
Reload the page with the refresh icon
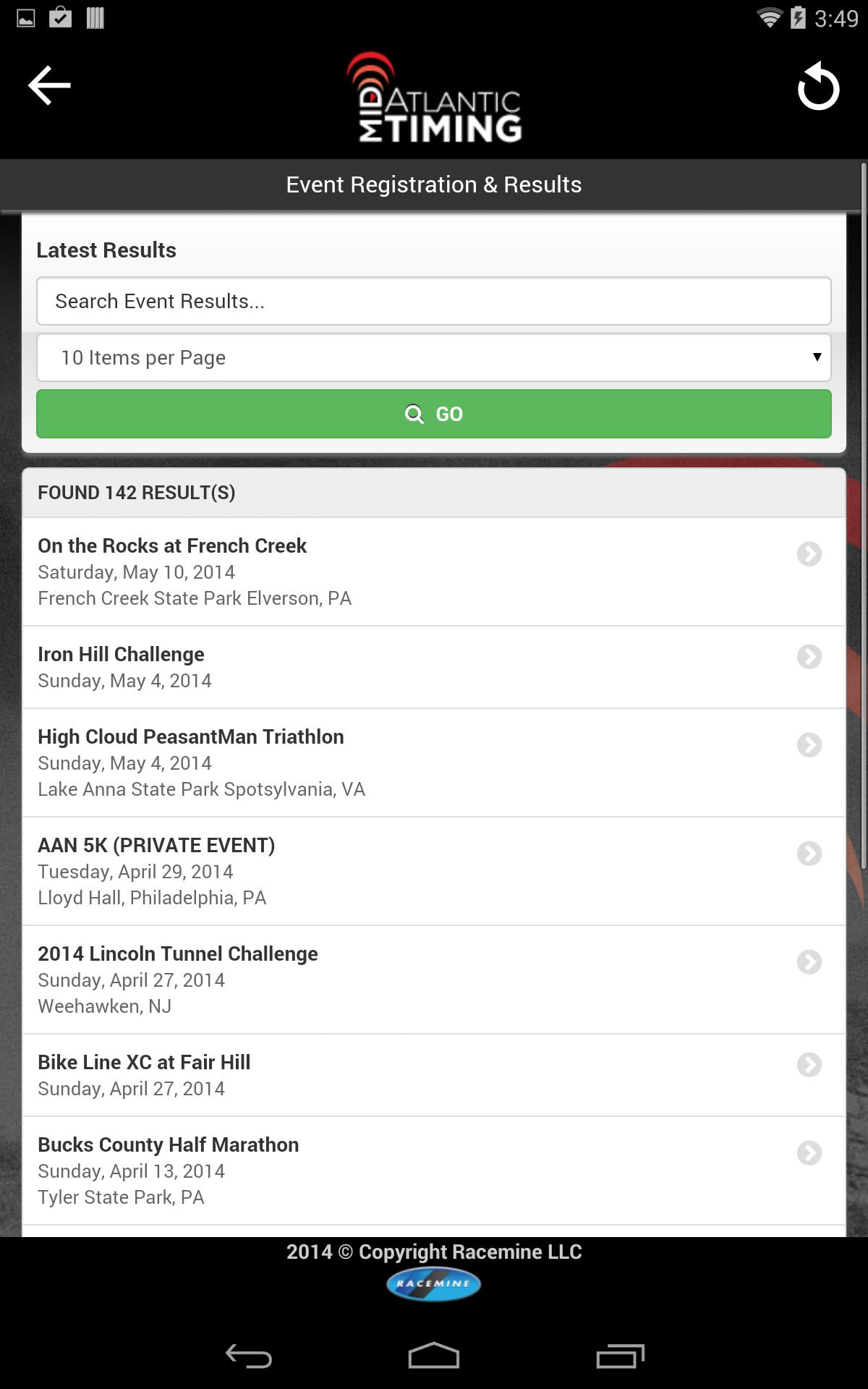coord(818,87)
